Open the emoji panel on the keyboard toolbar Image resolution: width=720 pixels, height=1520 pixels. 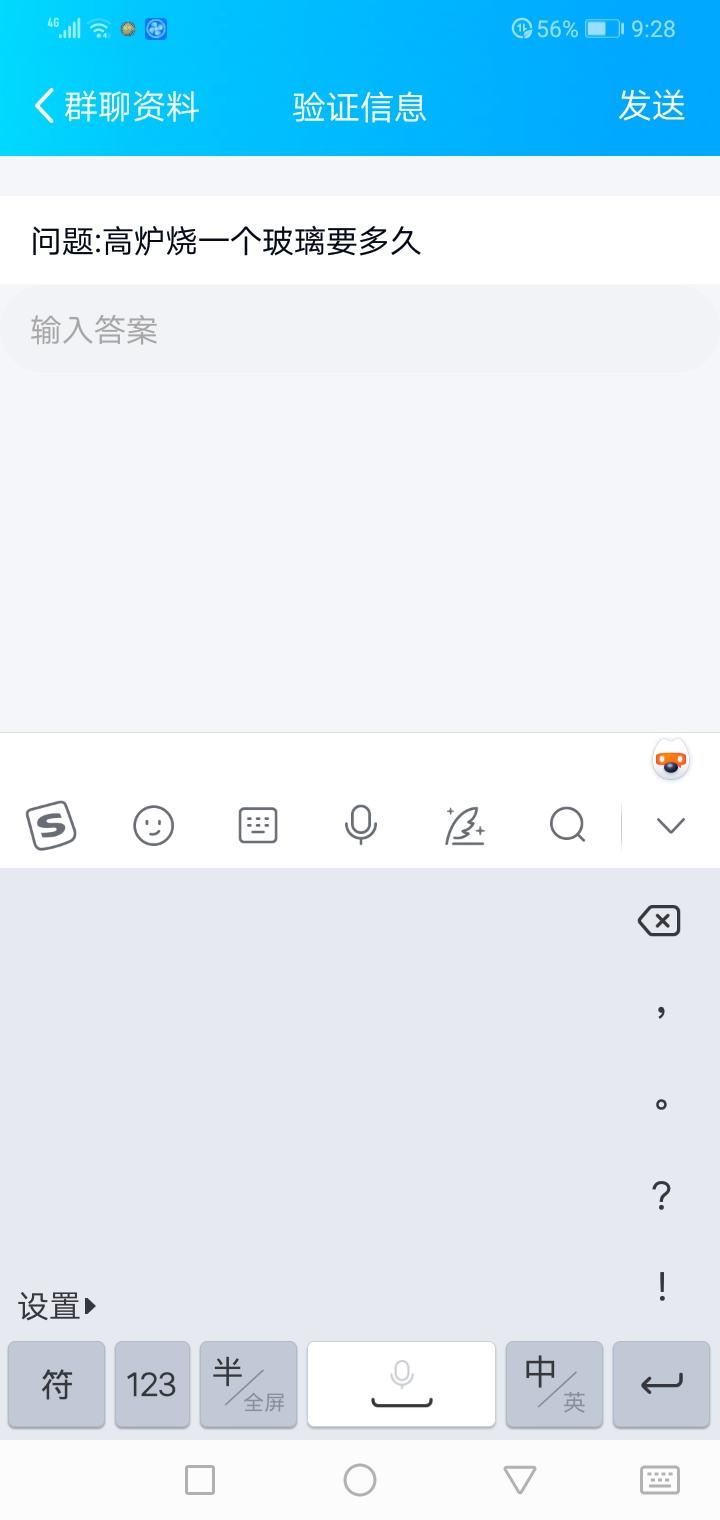[x=153, y=825]
